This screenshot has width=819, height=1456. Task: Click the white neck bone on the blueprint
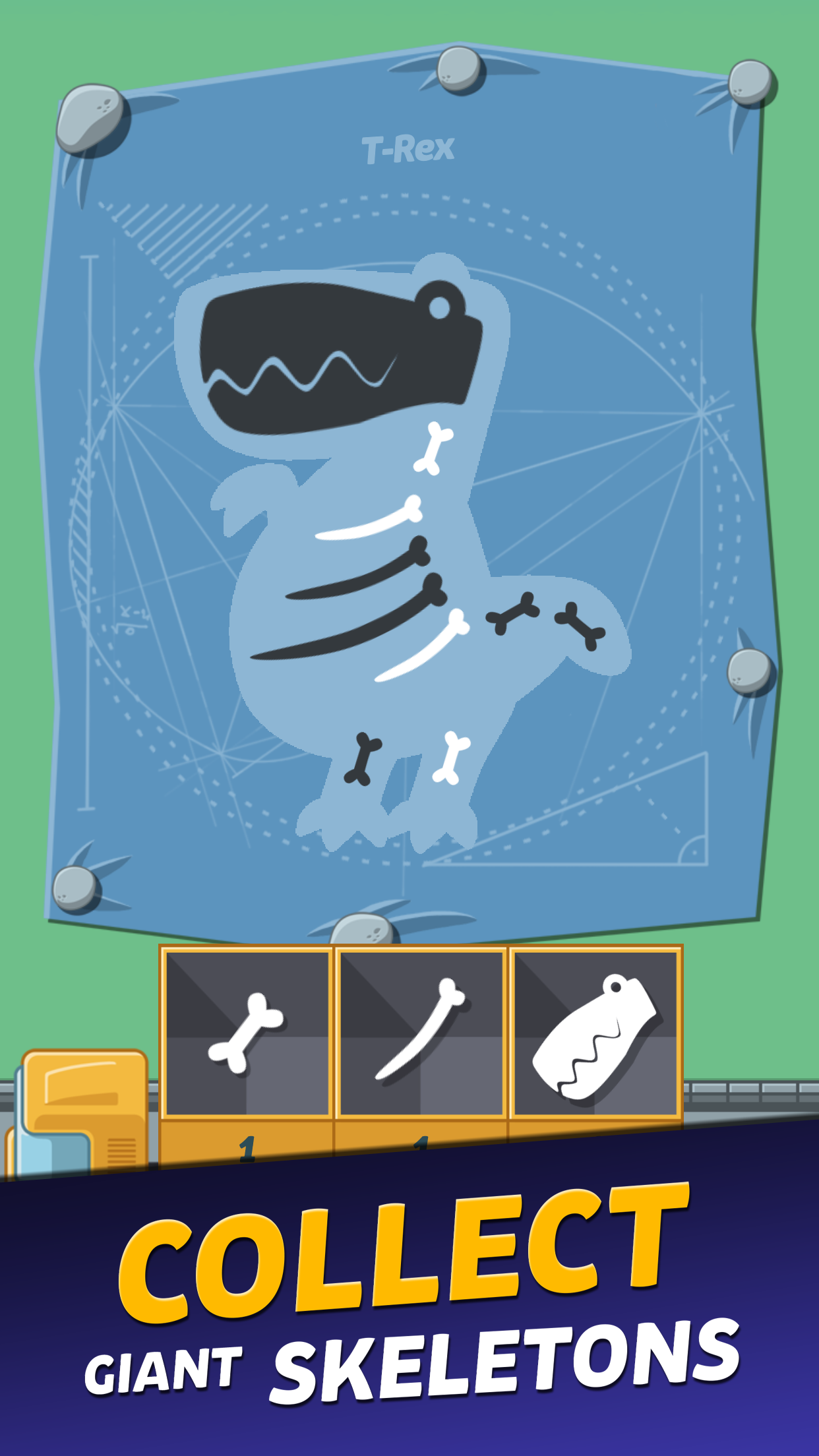point(432,448)
